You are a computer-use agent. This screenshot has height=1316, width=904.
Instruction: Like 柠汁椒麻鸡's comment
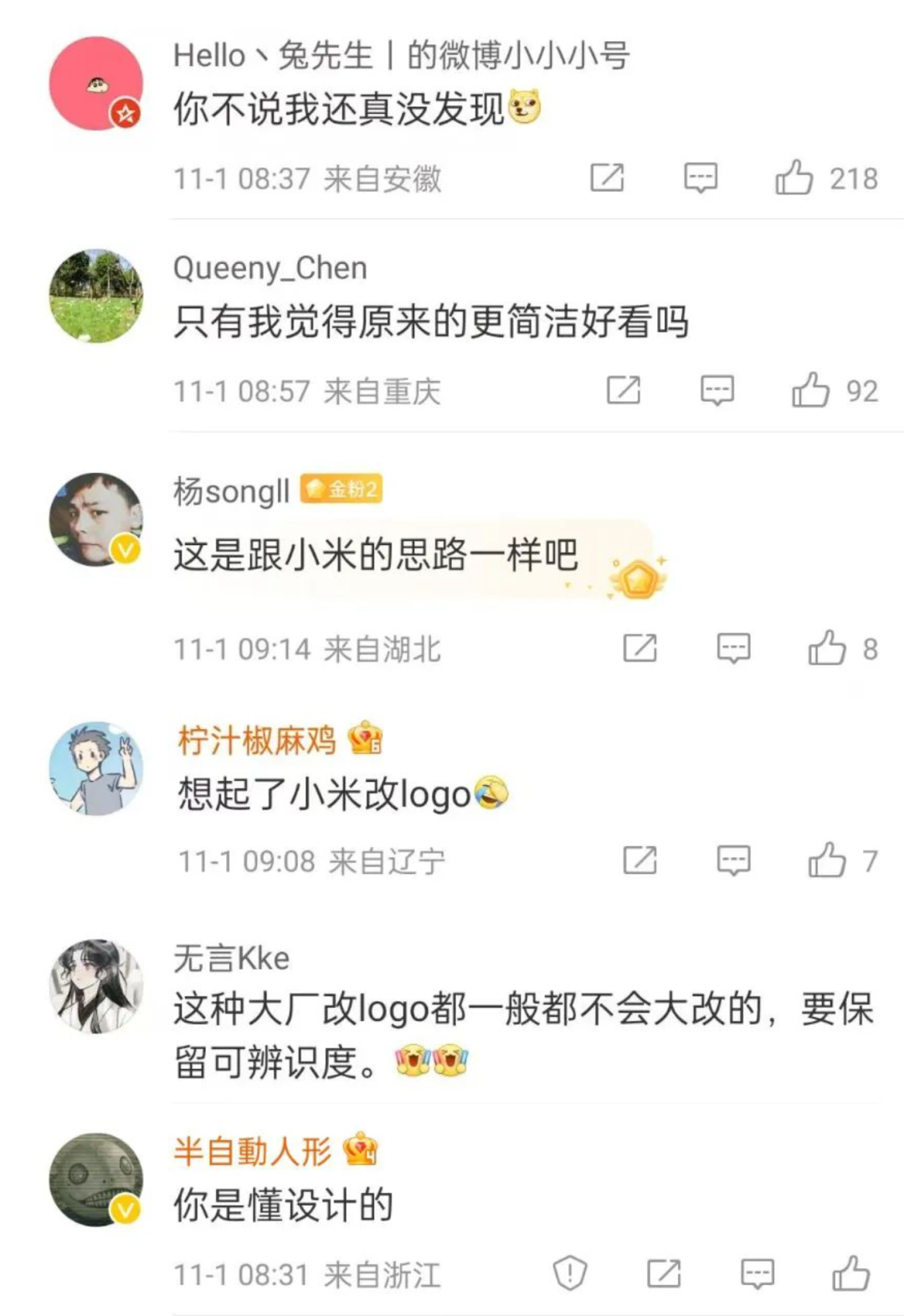(827, 860)
